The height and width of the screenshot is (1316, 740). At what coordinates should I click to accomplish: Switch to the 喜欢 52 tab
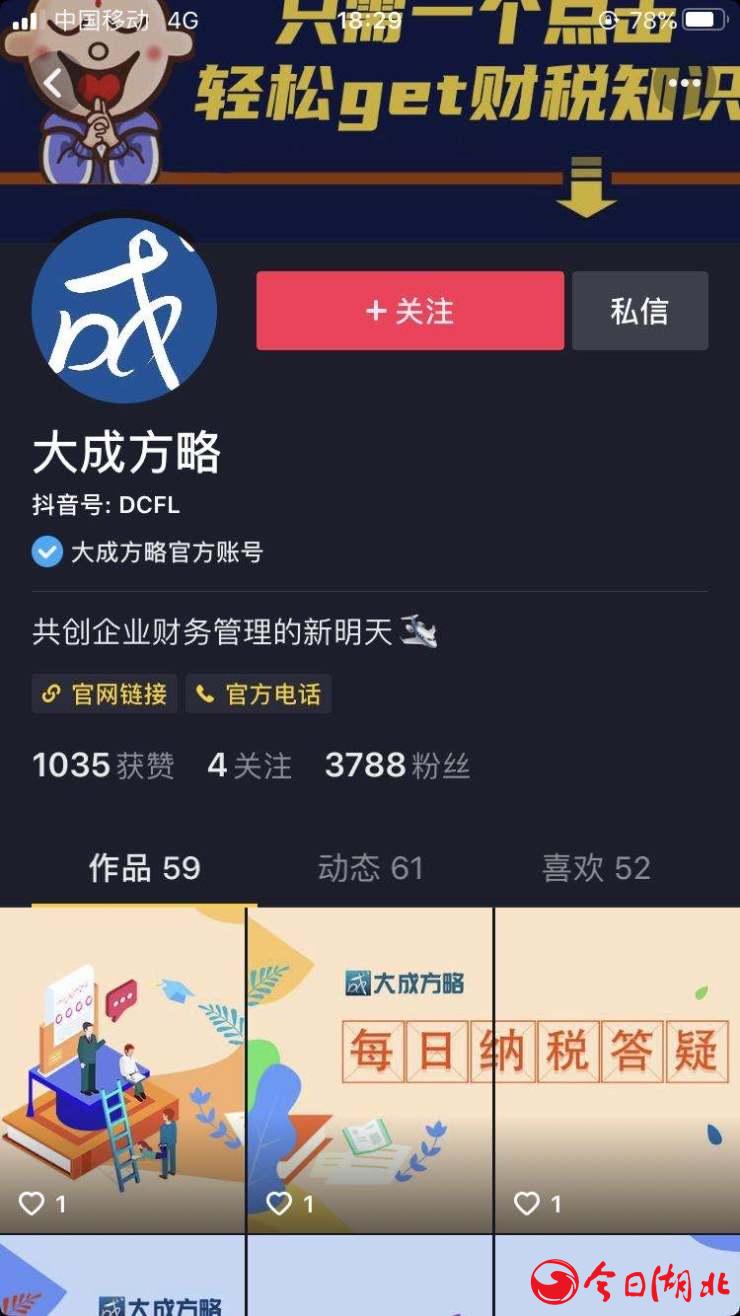pos(596,868)
